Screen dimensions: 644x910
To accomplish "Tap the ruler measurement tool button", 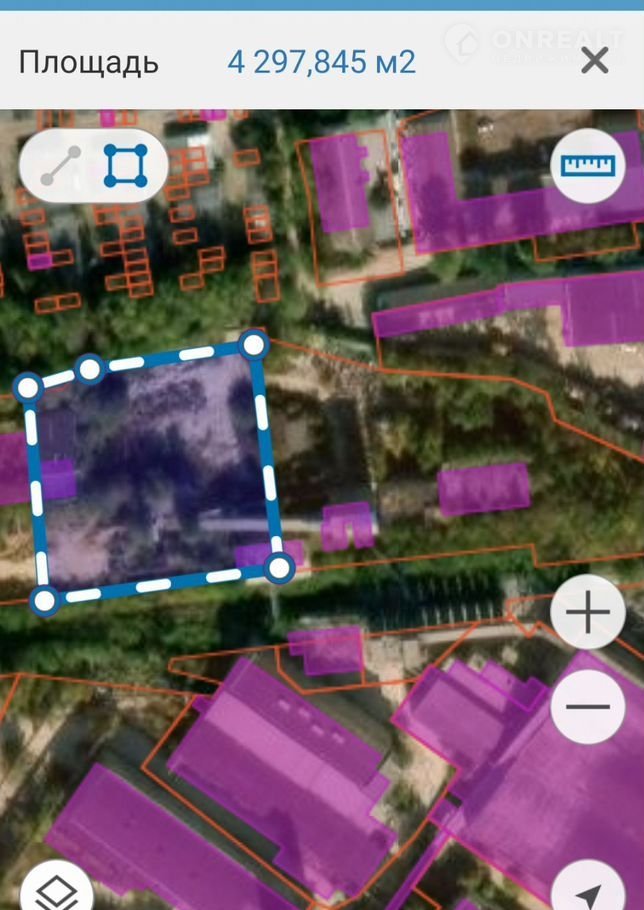I will 587,166.
